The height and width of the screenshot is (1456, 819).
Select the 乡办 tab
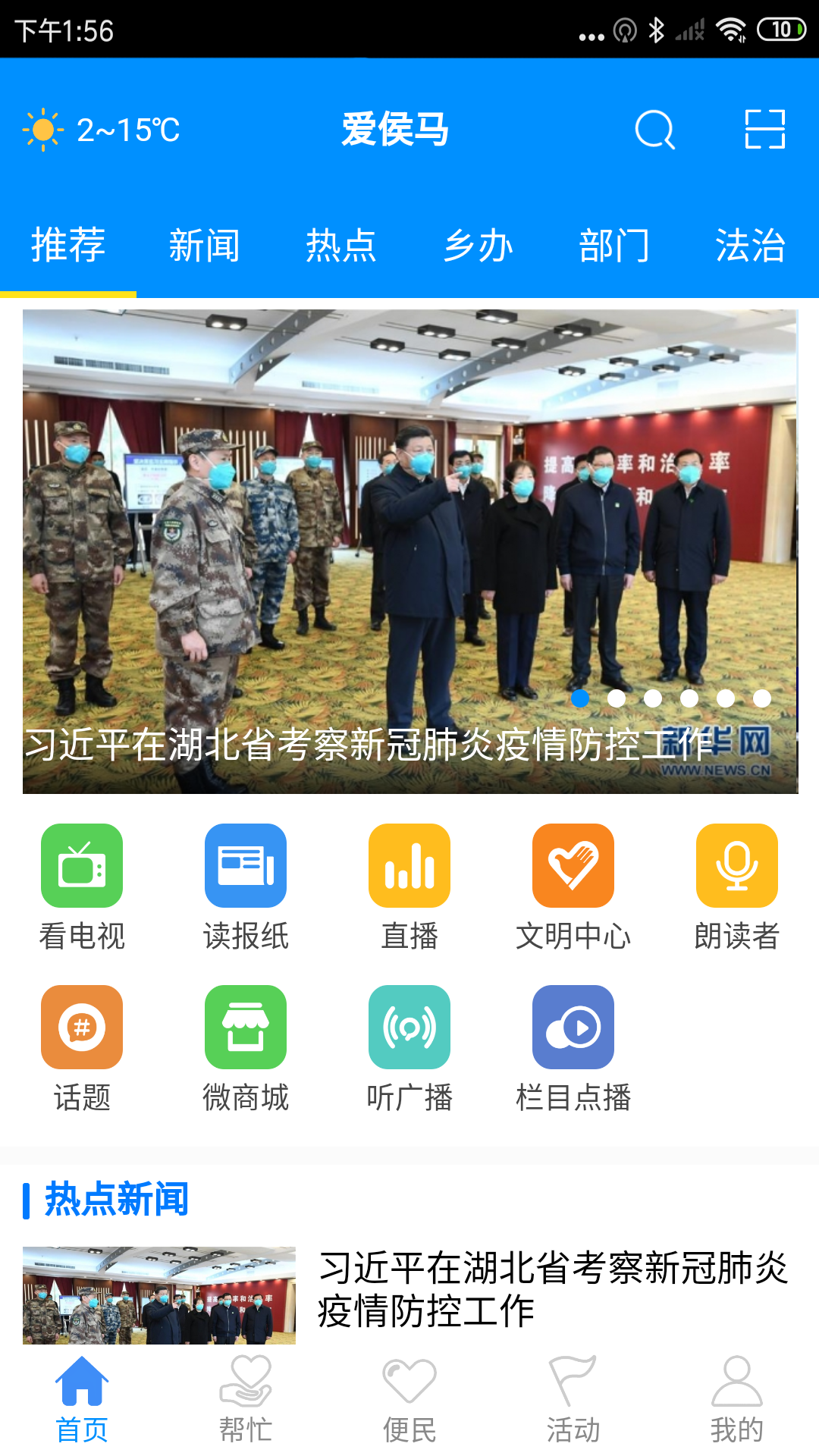[478, 246]
